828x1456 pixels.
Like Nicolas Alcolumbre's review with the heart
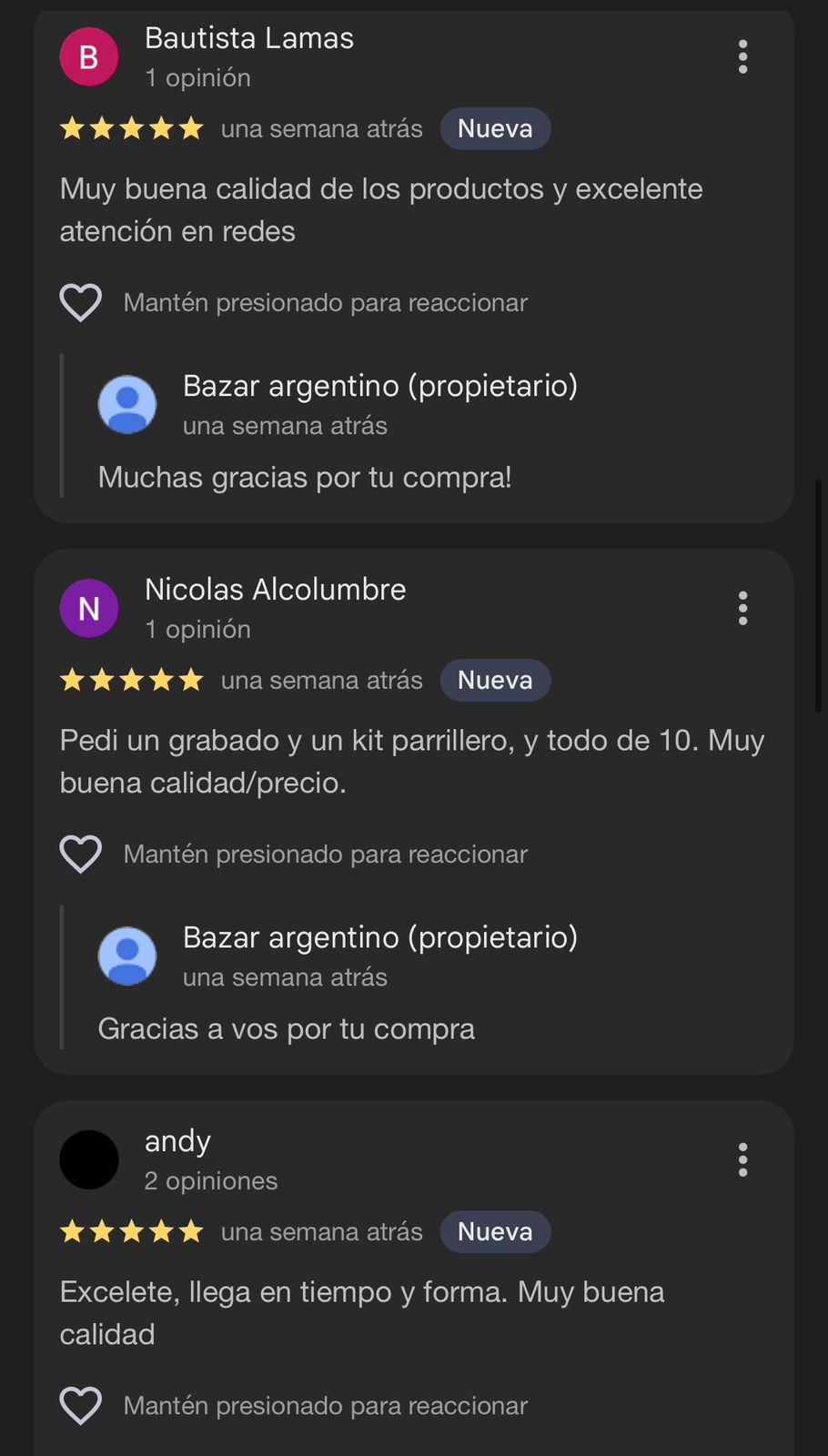(x=81, y=854)
